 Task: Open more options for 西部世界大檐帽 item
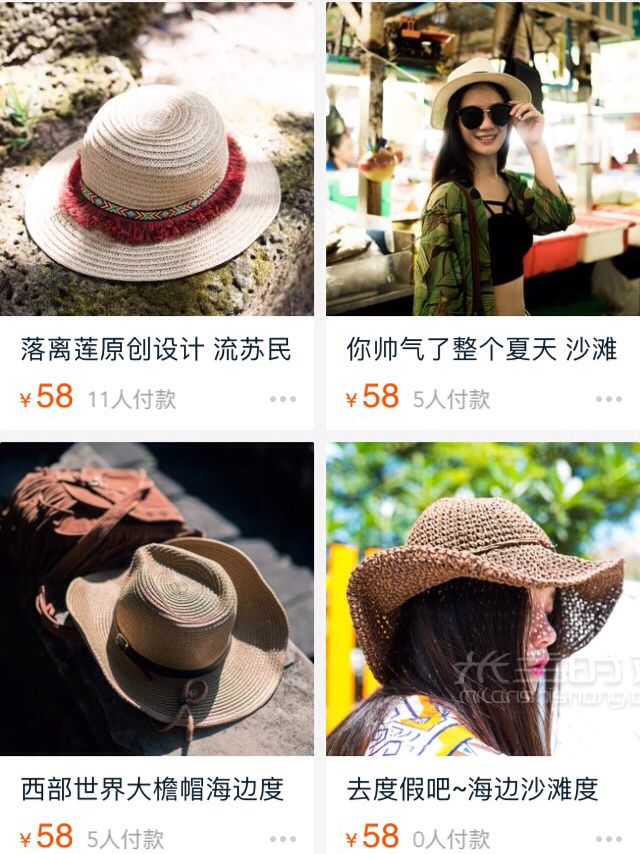pos(283,837)
